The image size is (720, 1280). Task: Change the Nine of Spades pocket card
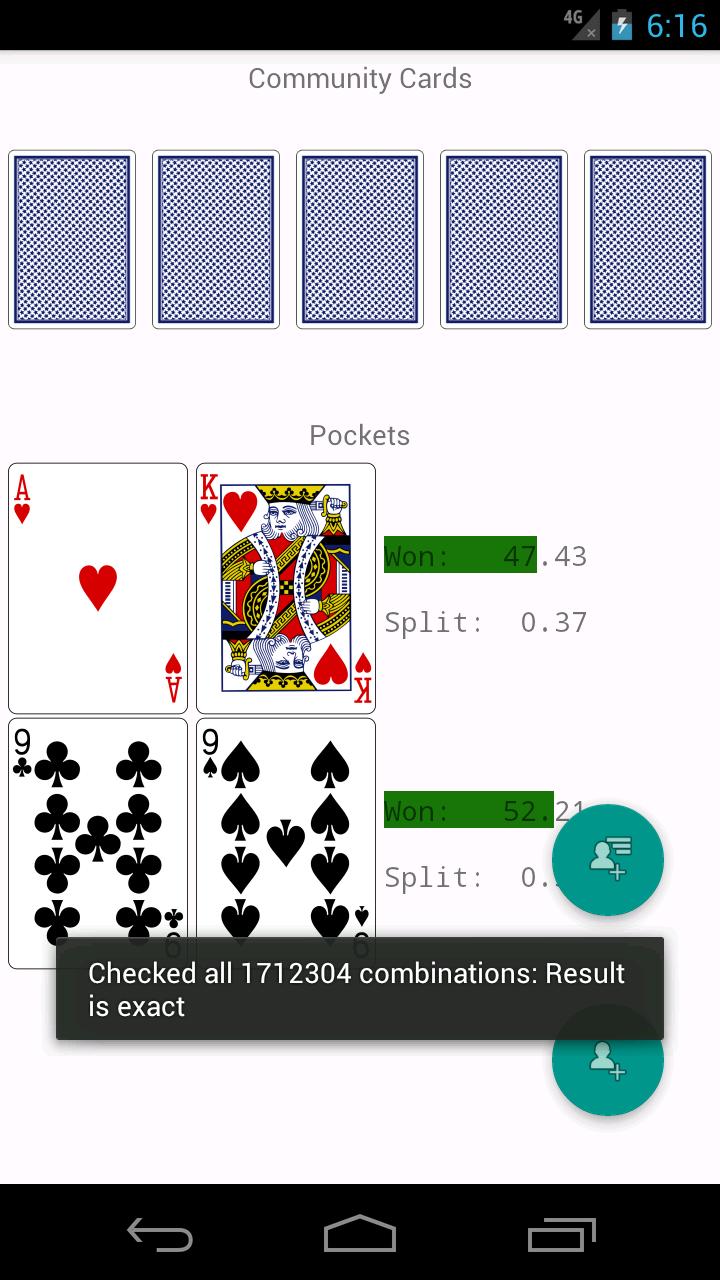286,830
